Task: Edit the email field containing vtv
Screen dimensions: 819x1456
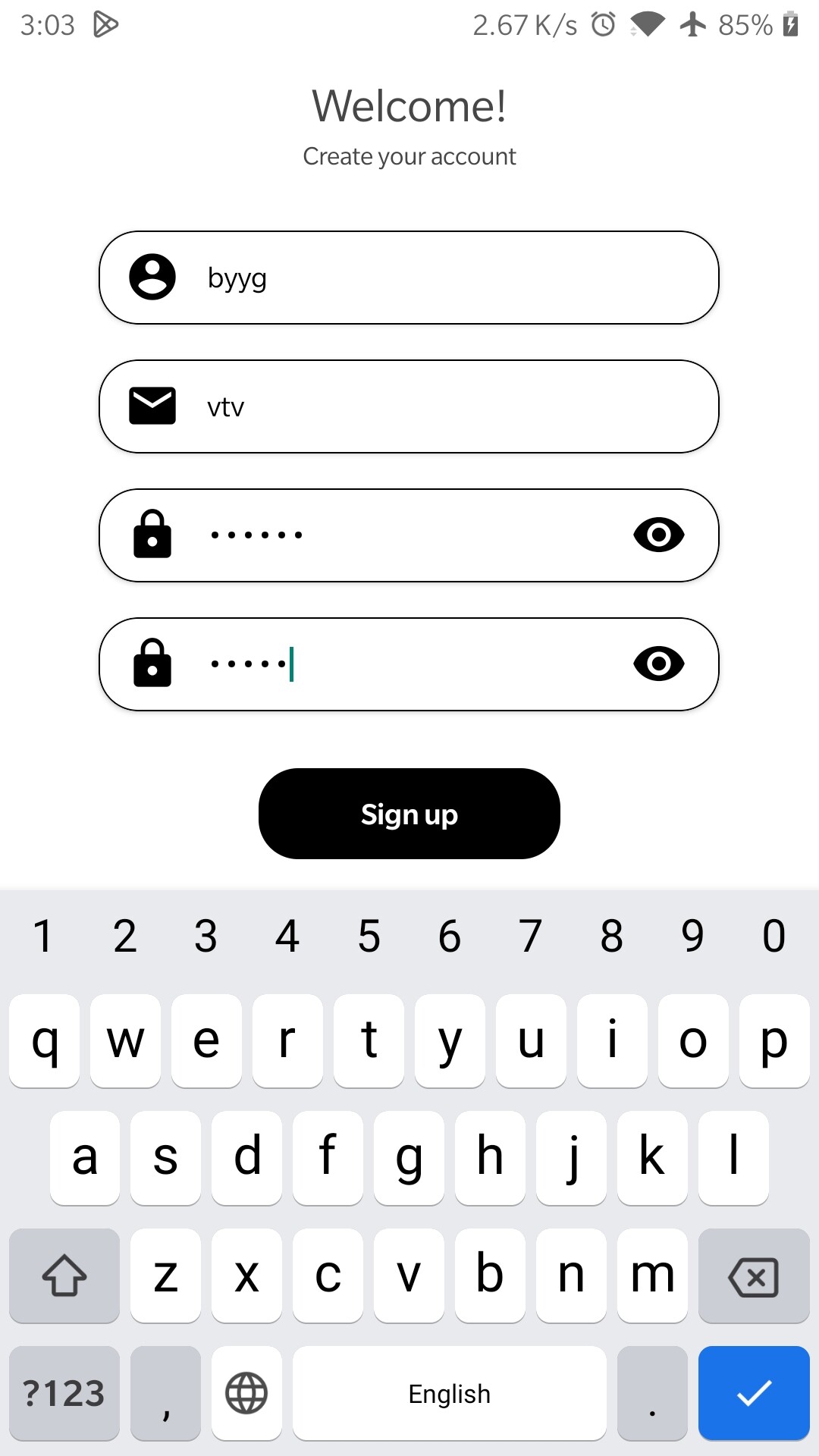Action: tap(409, 406)
